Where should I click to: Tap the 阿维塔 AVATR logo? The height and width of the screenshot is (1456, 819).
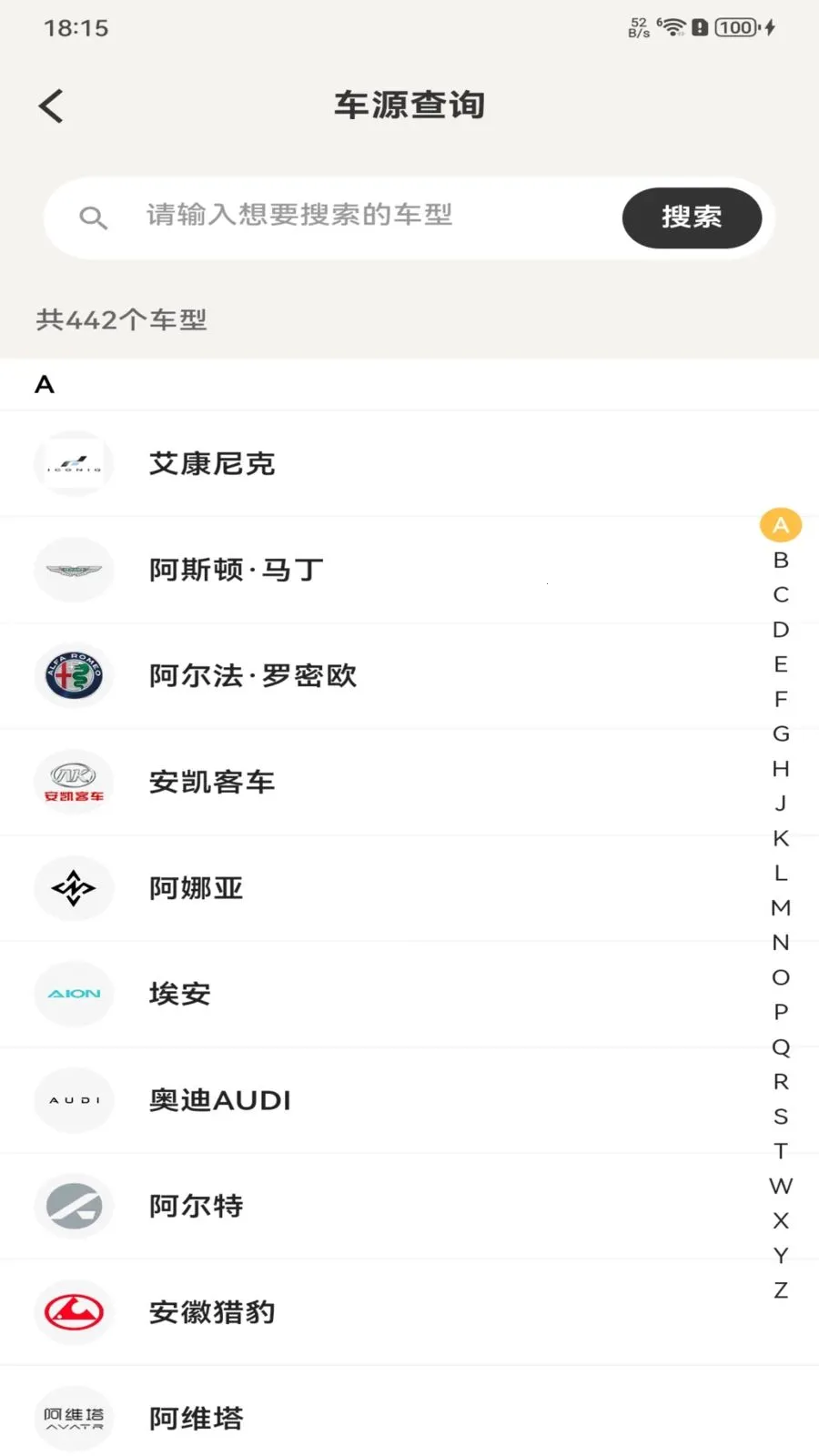pos(74,1417)
